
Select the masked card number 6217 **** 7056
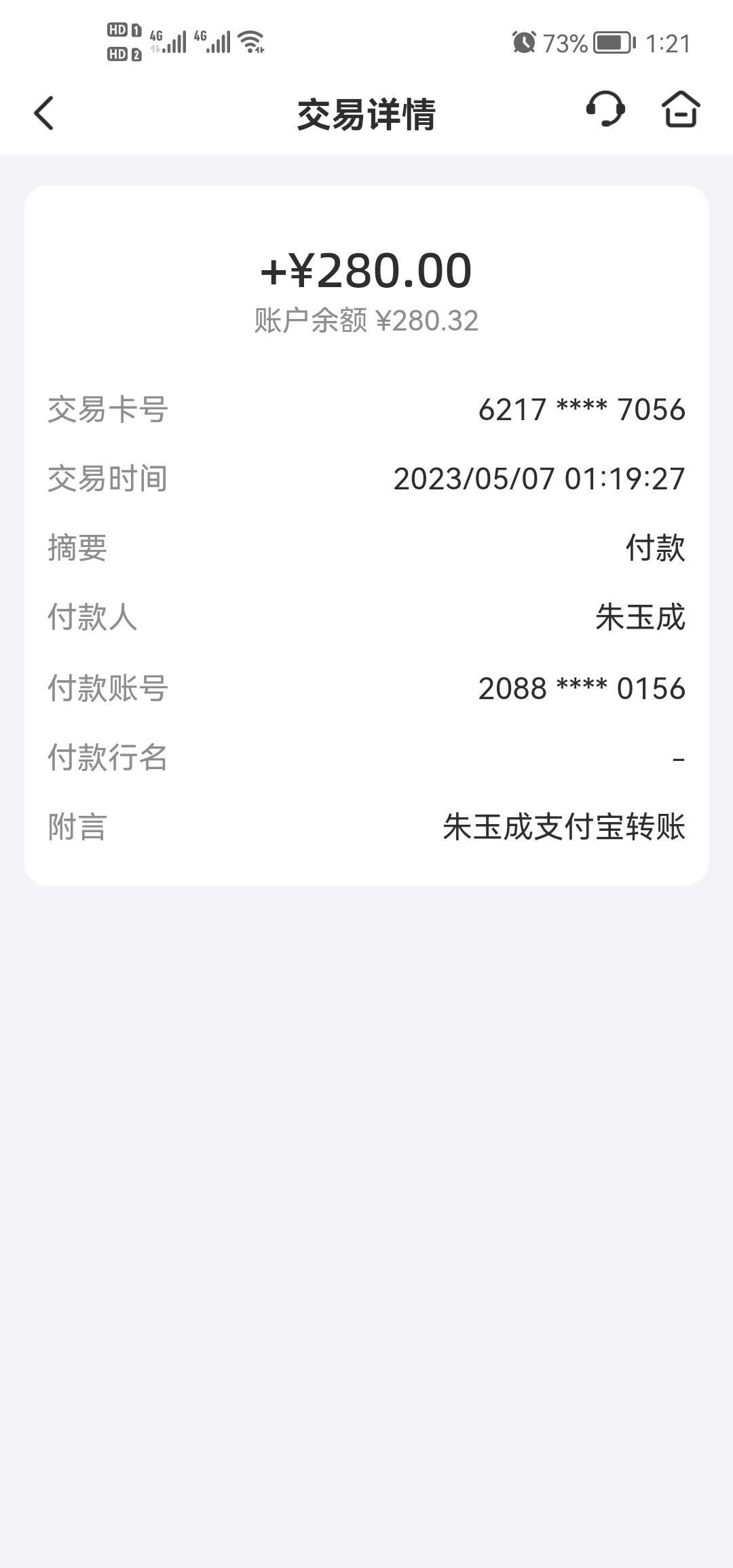click(581, 408)
